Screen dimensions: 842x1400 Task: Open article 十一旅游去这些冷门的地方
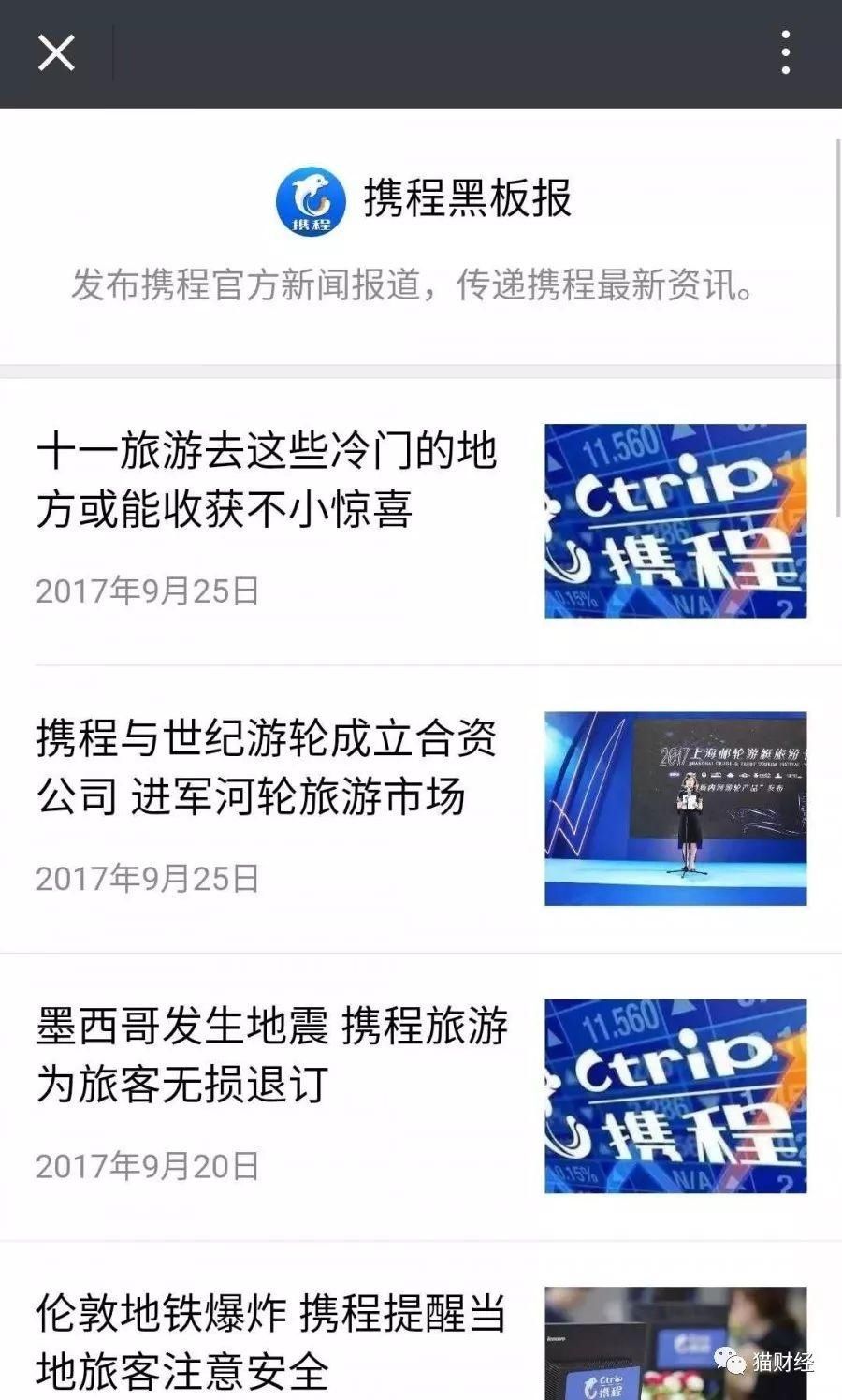click(268, 481)
